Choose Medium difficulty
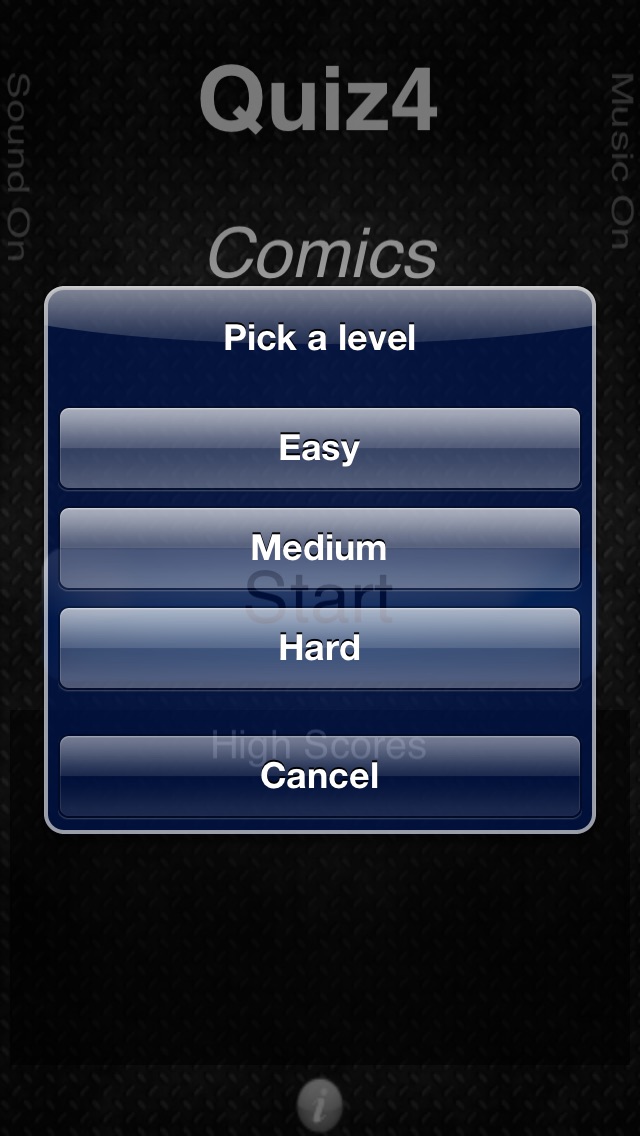640x1136 pixels. click(320, 548)
